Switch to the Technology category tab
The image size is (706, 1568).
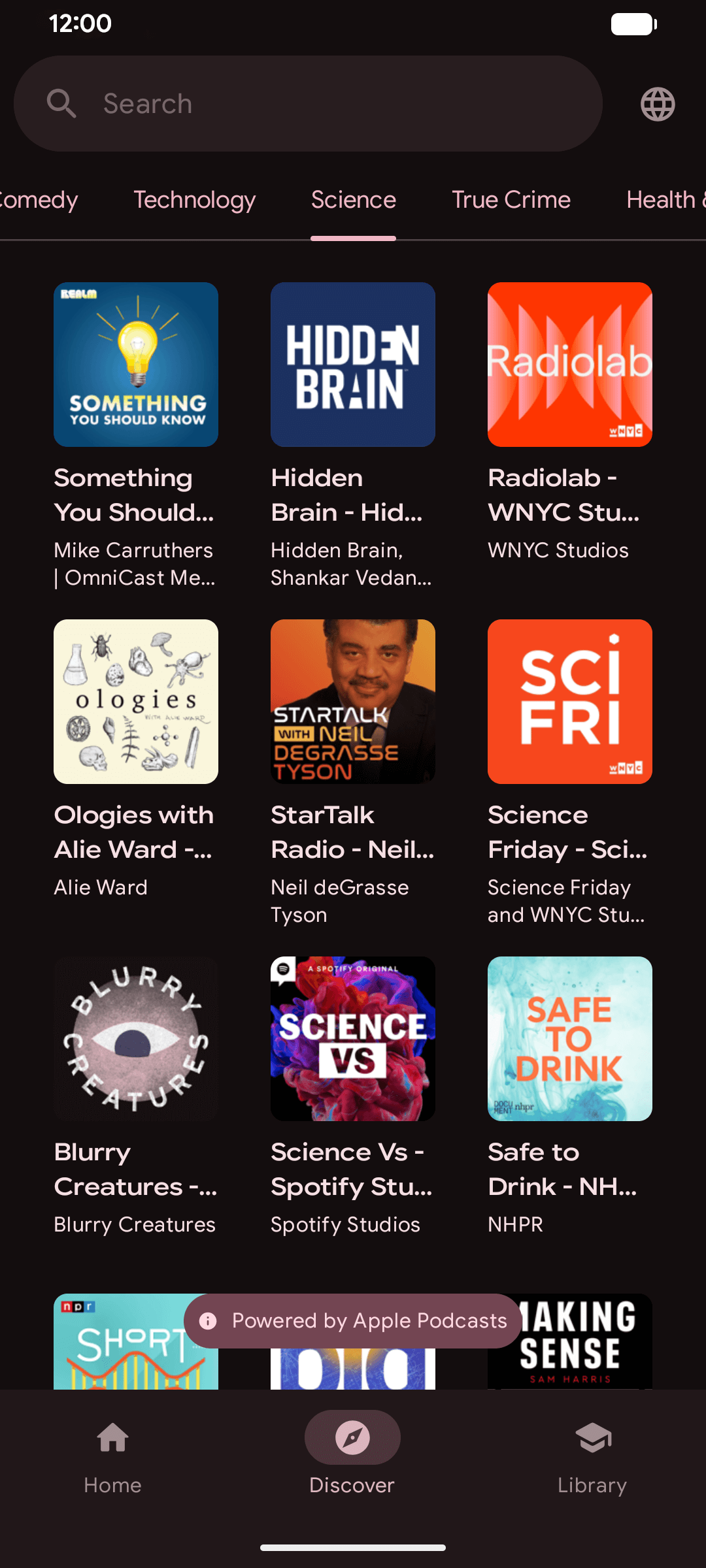pos(194,200)
